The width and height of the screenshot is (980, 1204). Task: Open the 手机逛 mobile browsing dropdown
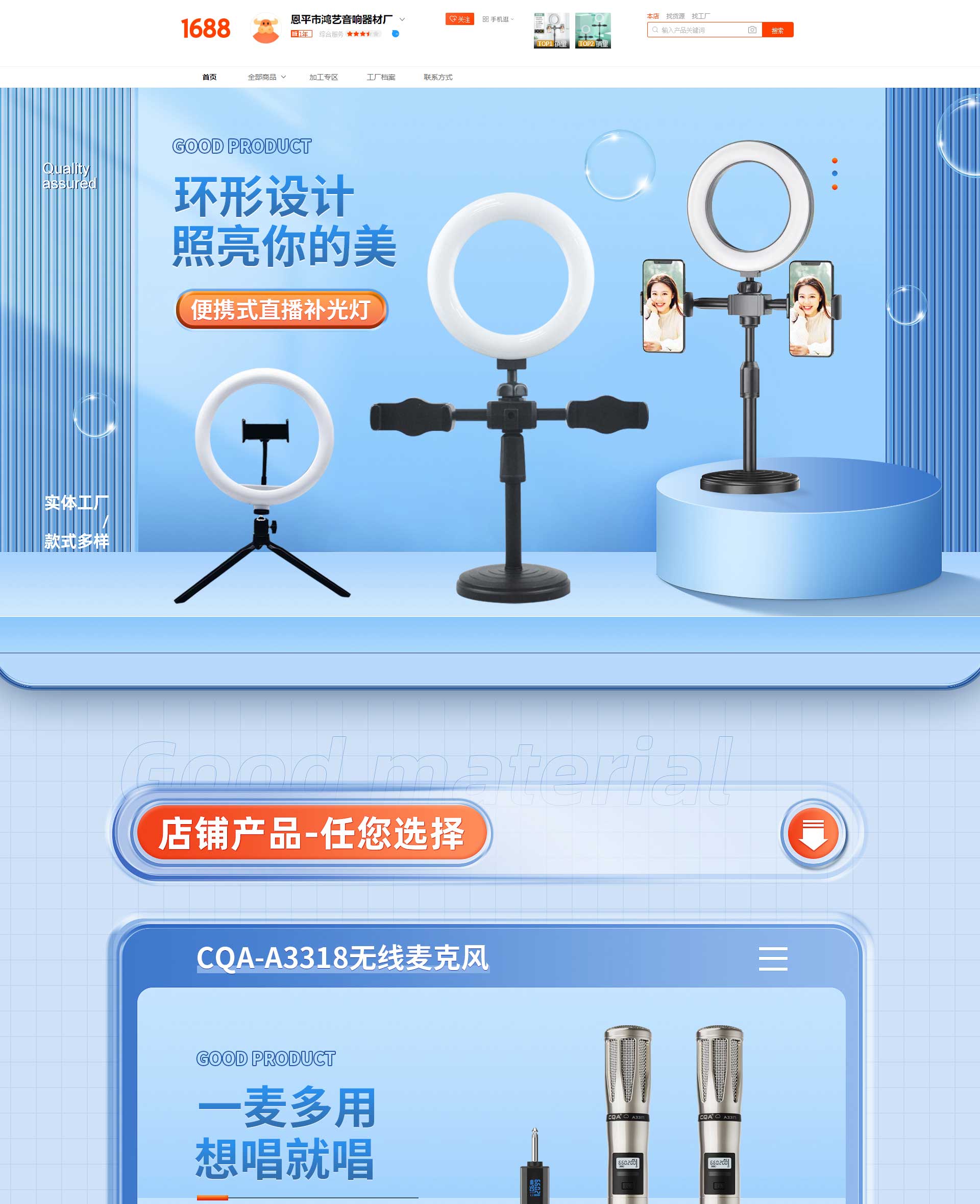click(498, 19)
